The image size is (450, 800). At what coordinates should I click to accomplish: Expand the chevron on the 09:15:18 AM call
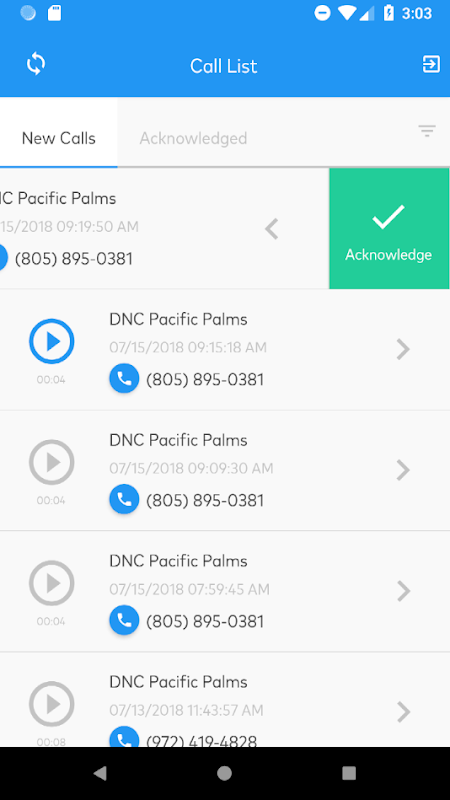click(403, 349)
